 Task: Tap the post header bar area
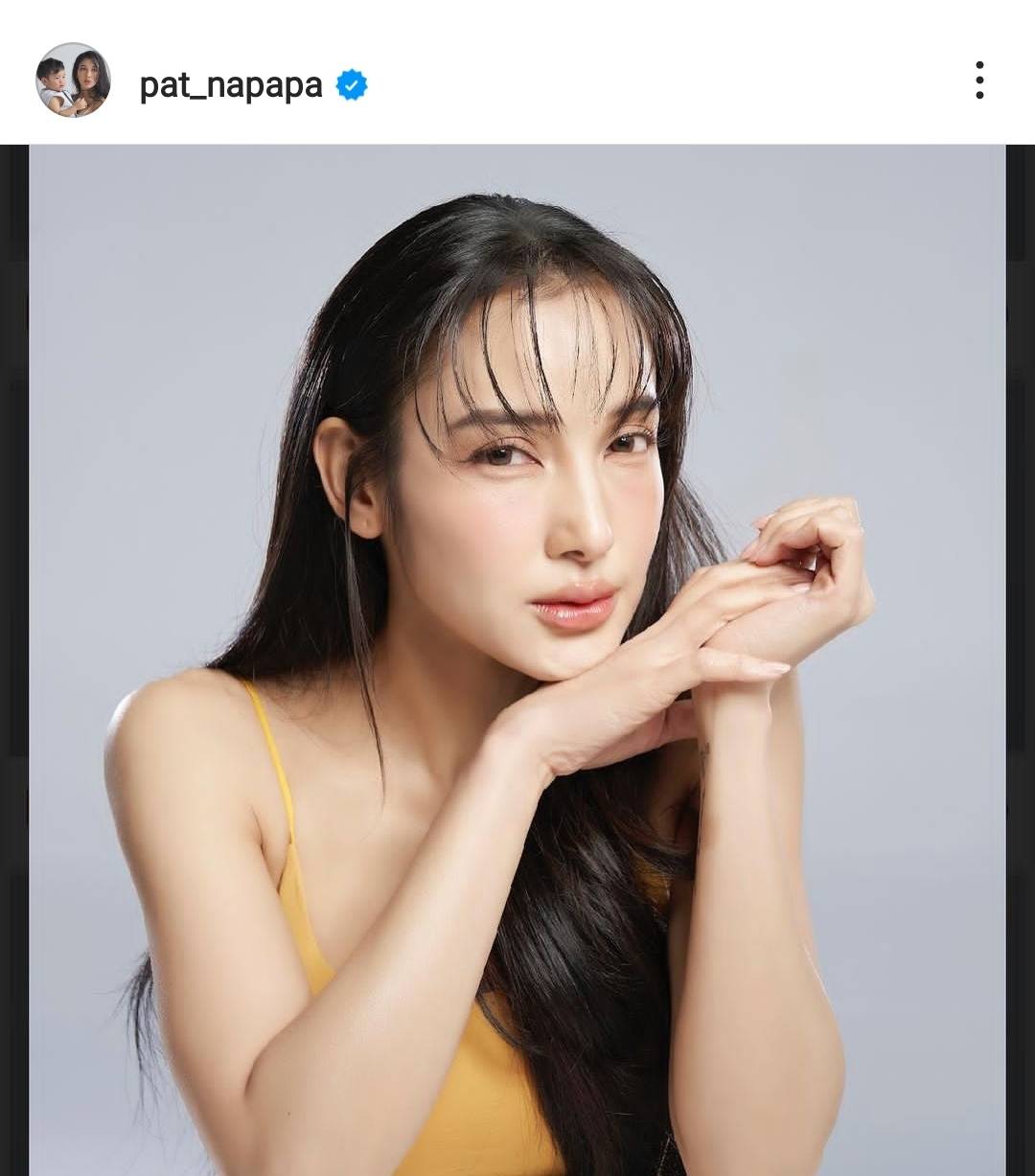(517, 83)
